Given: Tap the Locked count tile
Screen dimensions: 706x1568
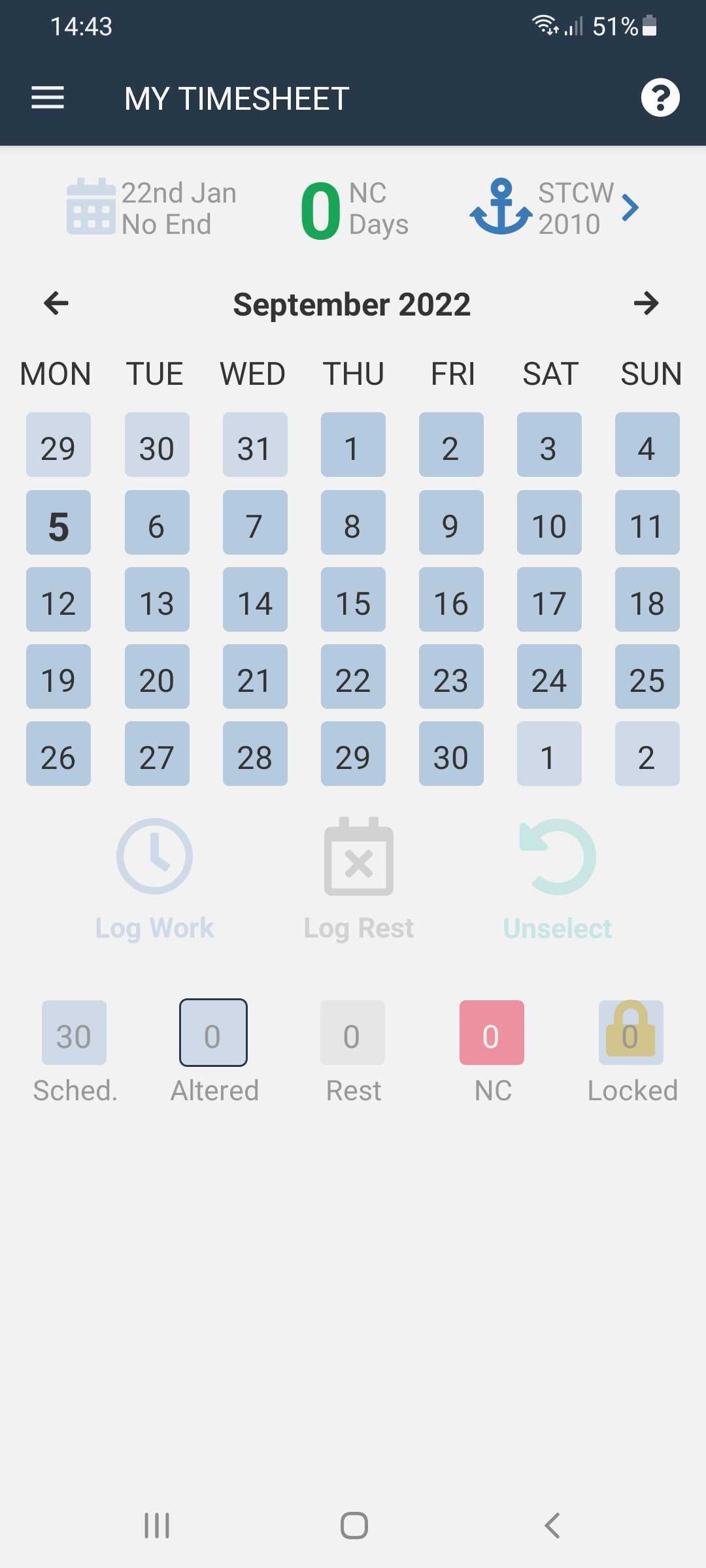Looking at the screenshot, I should pyautogui.click(x=631, y=1033).
